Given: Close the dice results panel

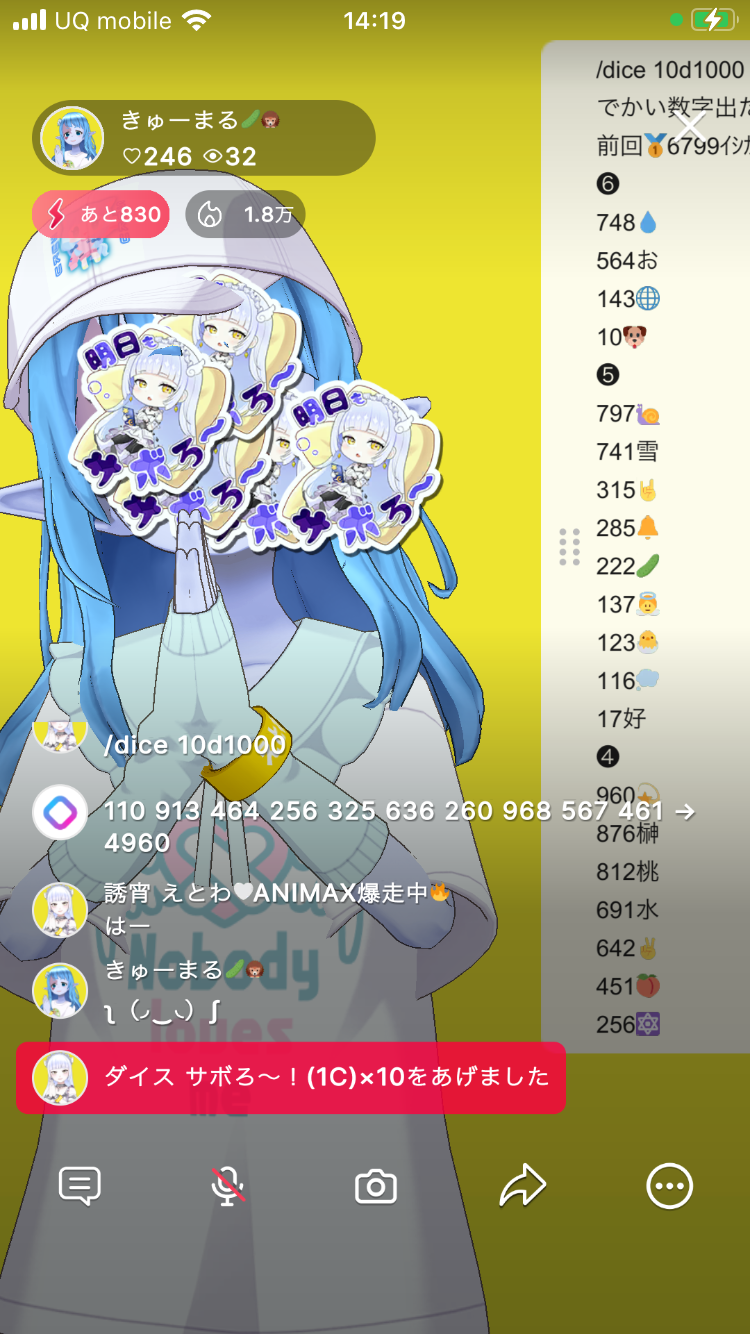Looking at the screenshot, I should click(690, 127).
